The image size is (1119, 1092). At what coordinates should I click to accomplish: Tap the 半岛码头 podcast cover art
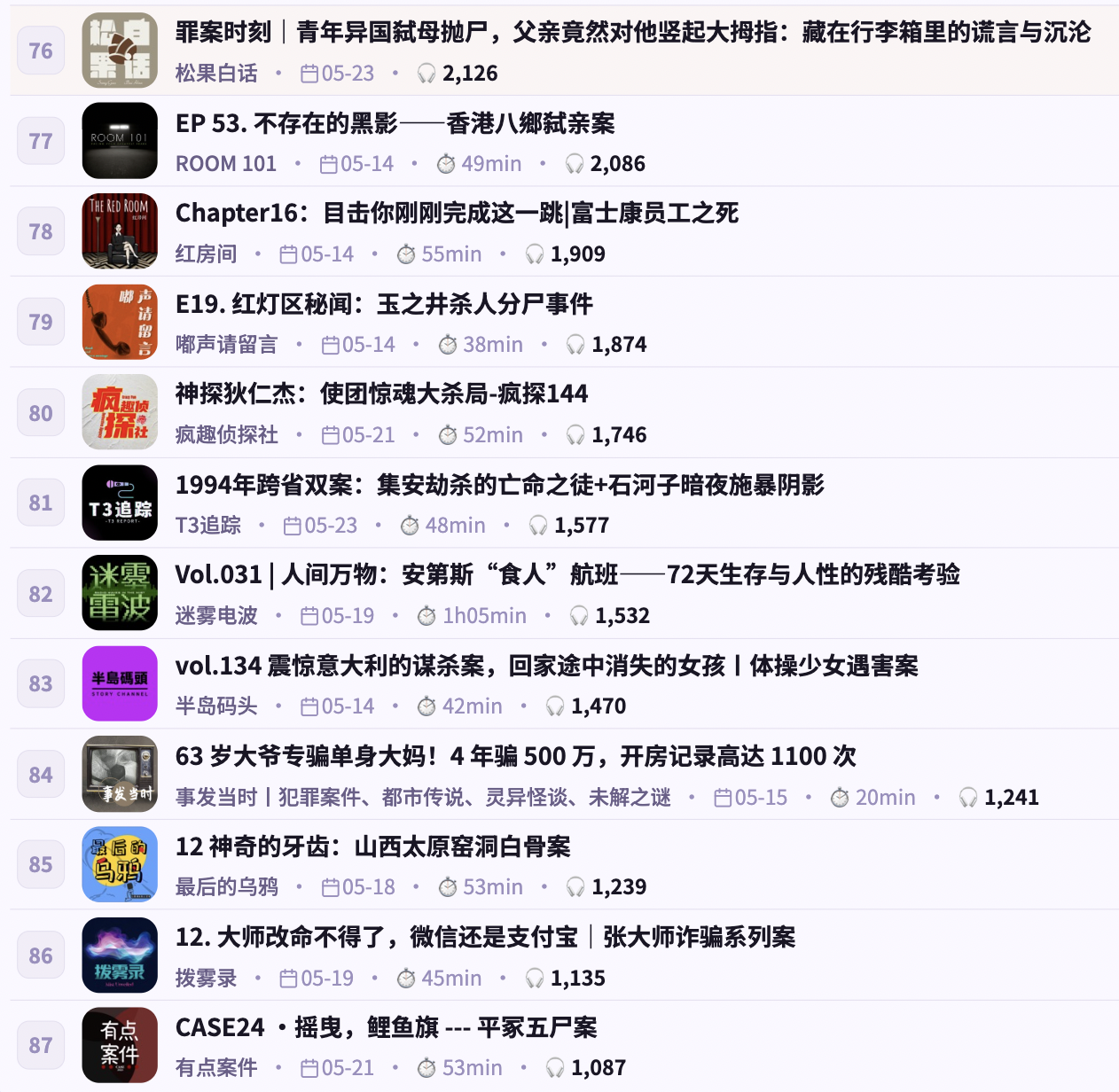pos(120,683)
